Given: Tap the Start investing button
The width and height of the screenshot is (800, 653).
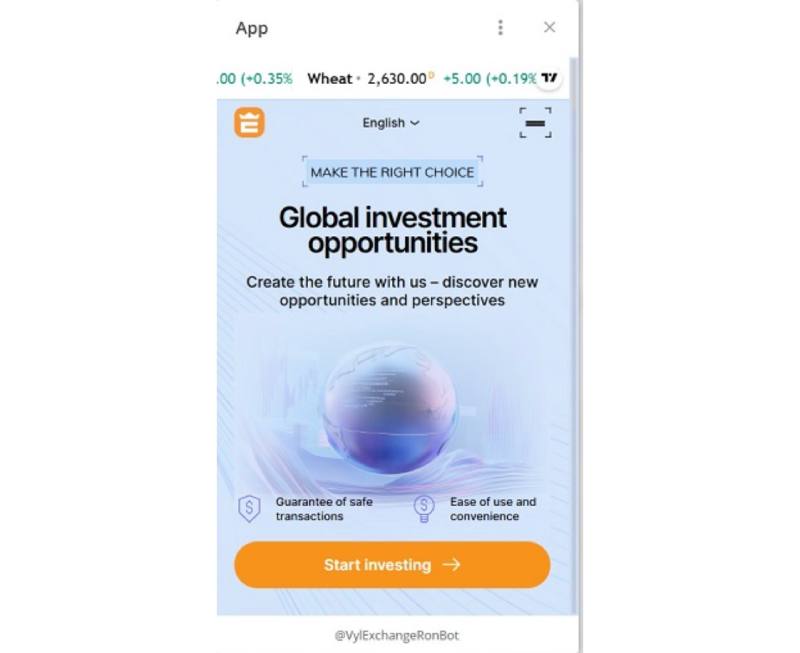Looking at the screenshot, I should point(392,565).
